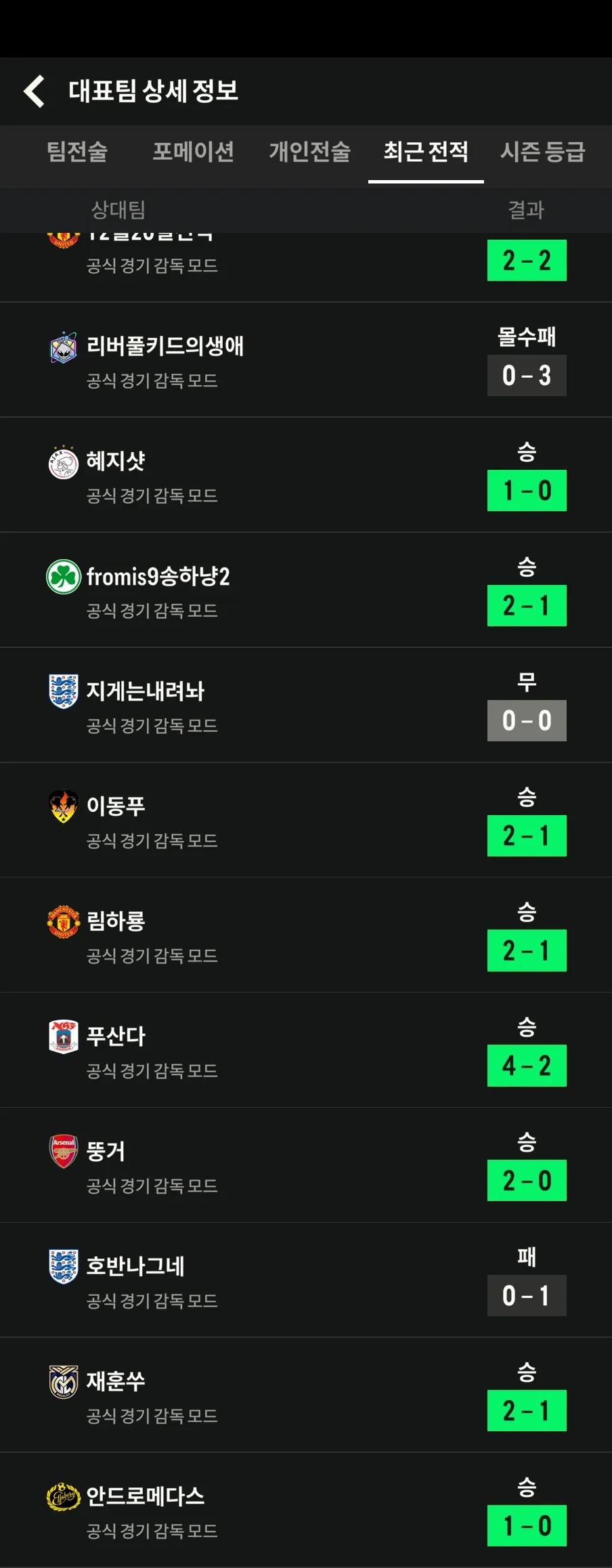Open the draw against 지게는내려놔
Screen dimensions: 612x1568
306,705
